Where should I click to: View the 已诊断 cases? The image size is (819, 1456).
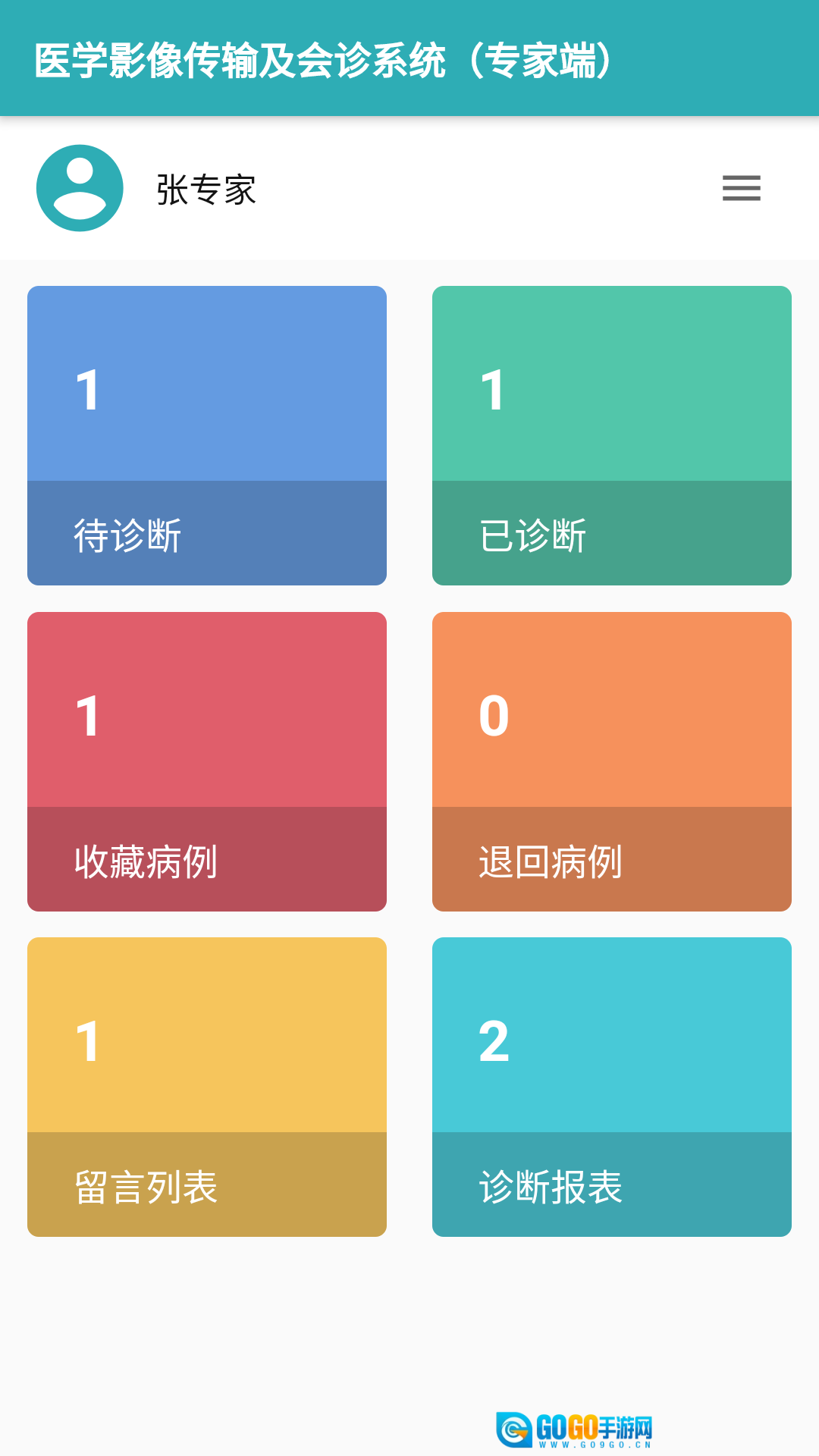[611, 435]
